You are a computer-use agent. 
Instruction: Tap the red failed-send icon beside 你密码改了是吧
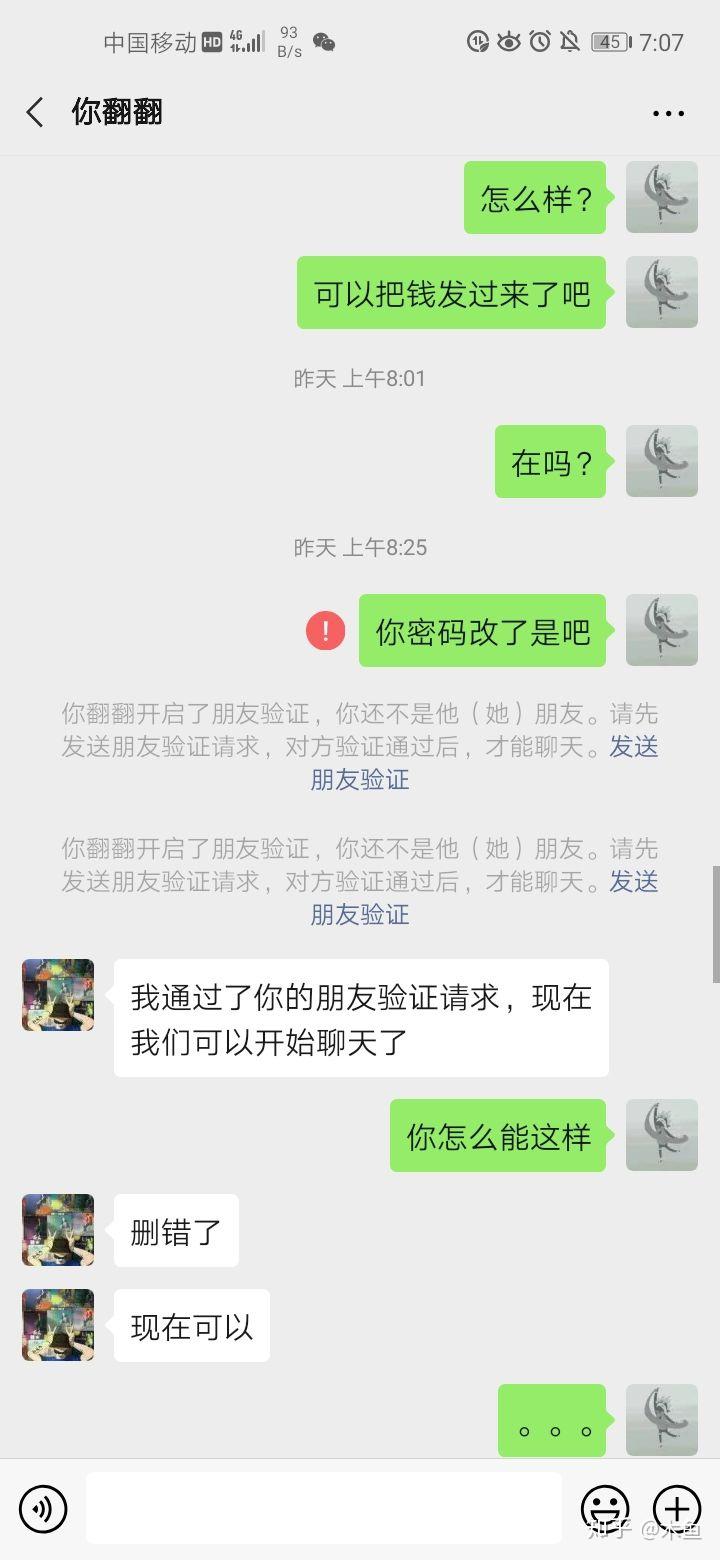(x=325, y=631)
